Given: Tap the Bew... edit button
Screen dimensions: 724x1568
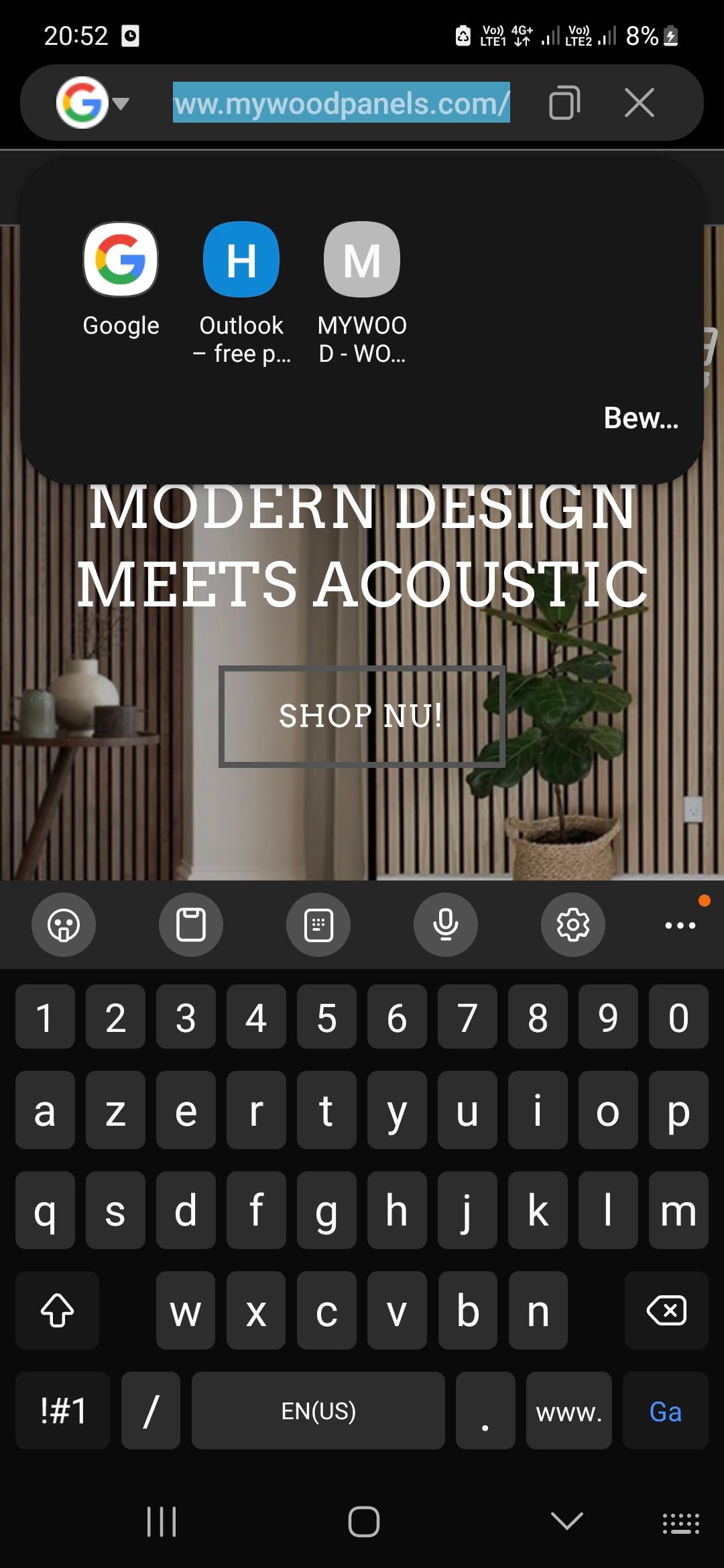Looking at the screenshot, I should coord(641,418).
